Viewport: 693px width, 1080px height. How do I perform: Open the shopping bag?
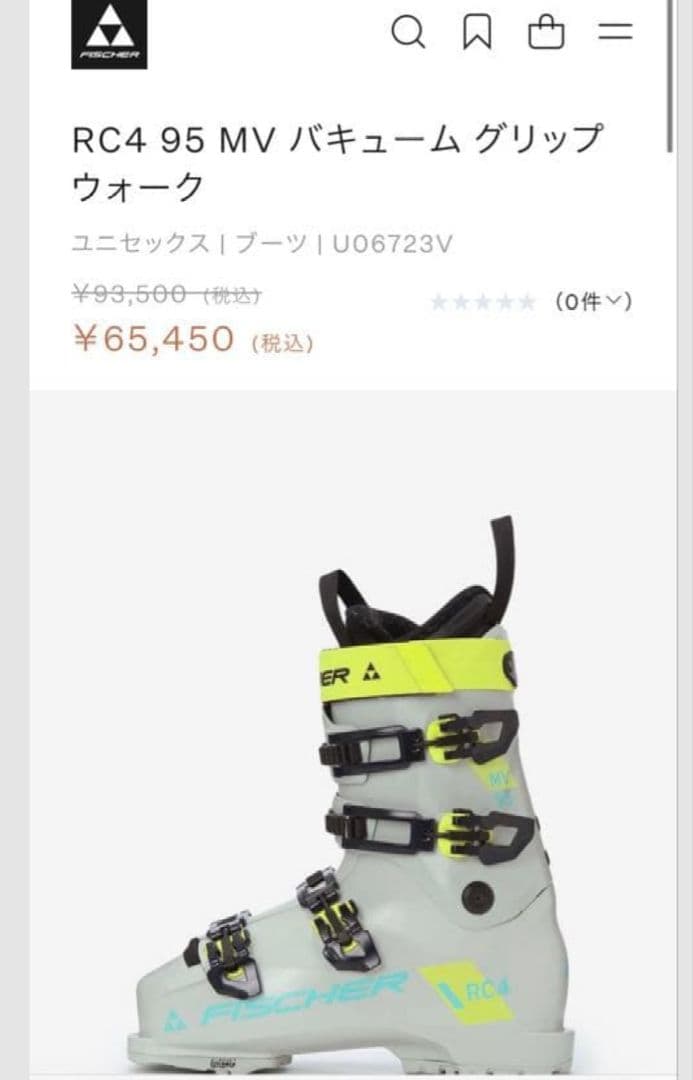tap(546, 33)
